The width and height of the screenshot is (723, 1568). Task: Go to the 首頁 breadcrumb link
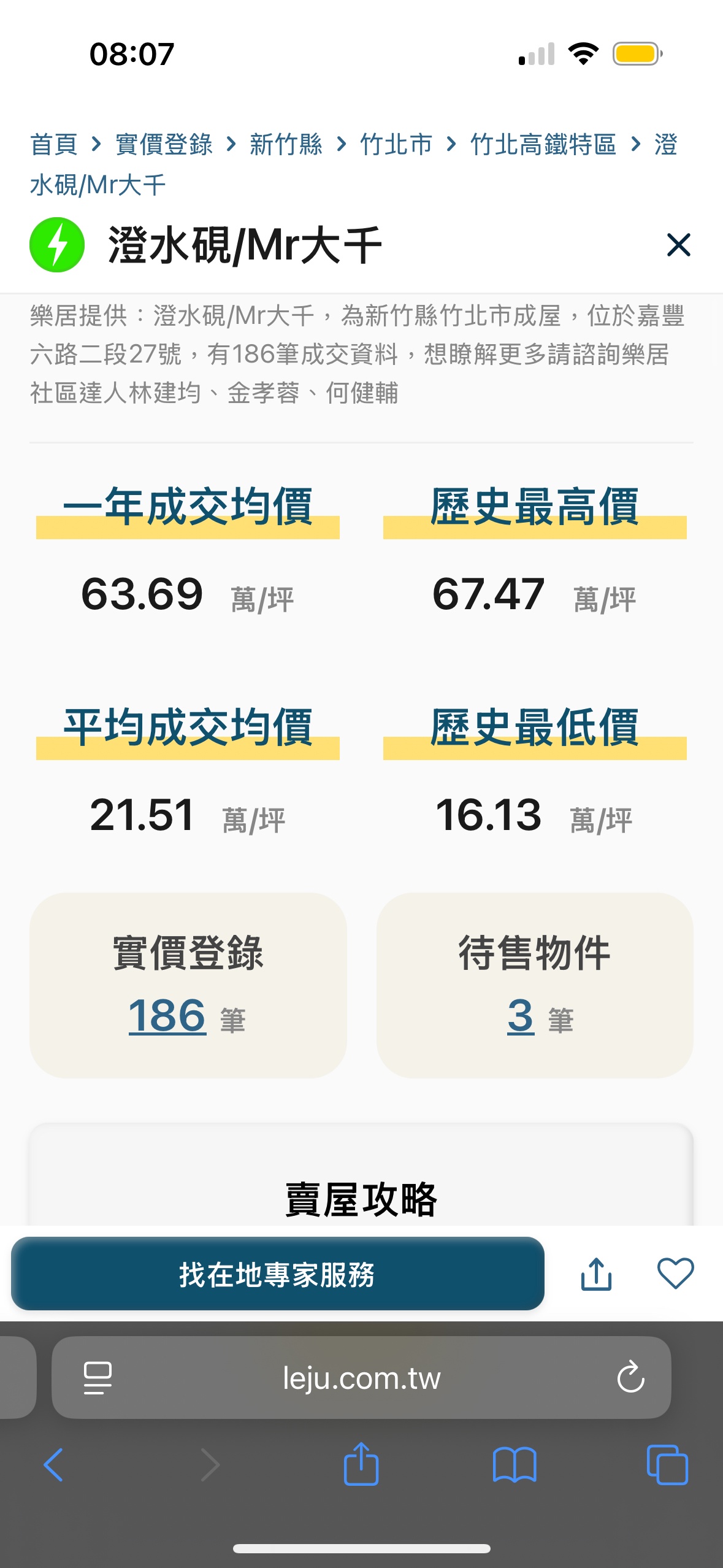54,145
